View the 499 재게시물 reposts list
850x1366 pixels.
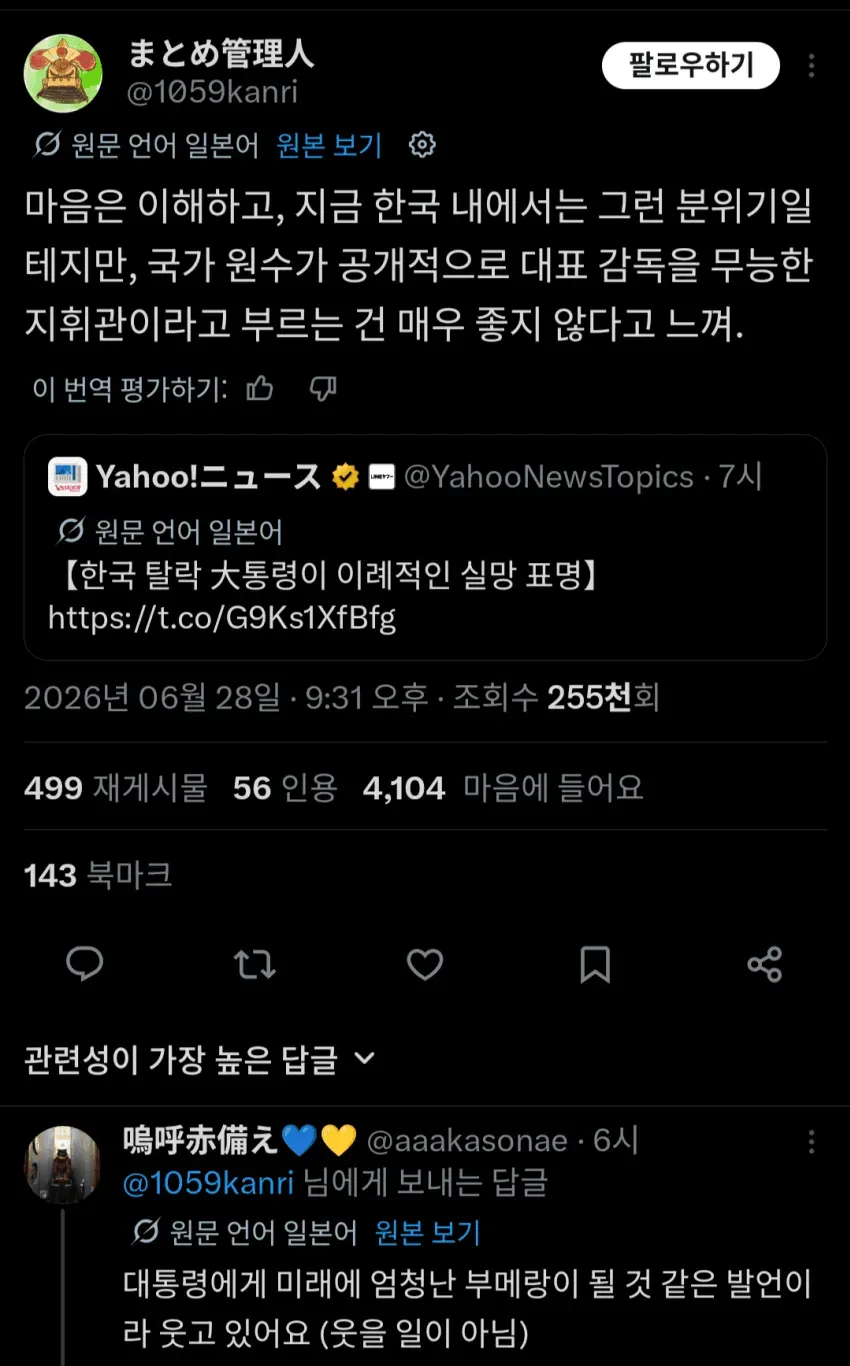click(115, 788)
